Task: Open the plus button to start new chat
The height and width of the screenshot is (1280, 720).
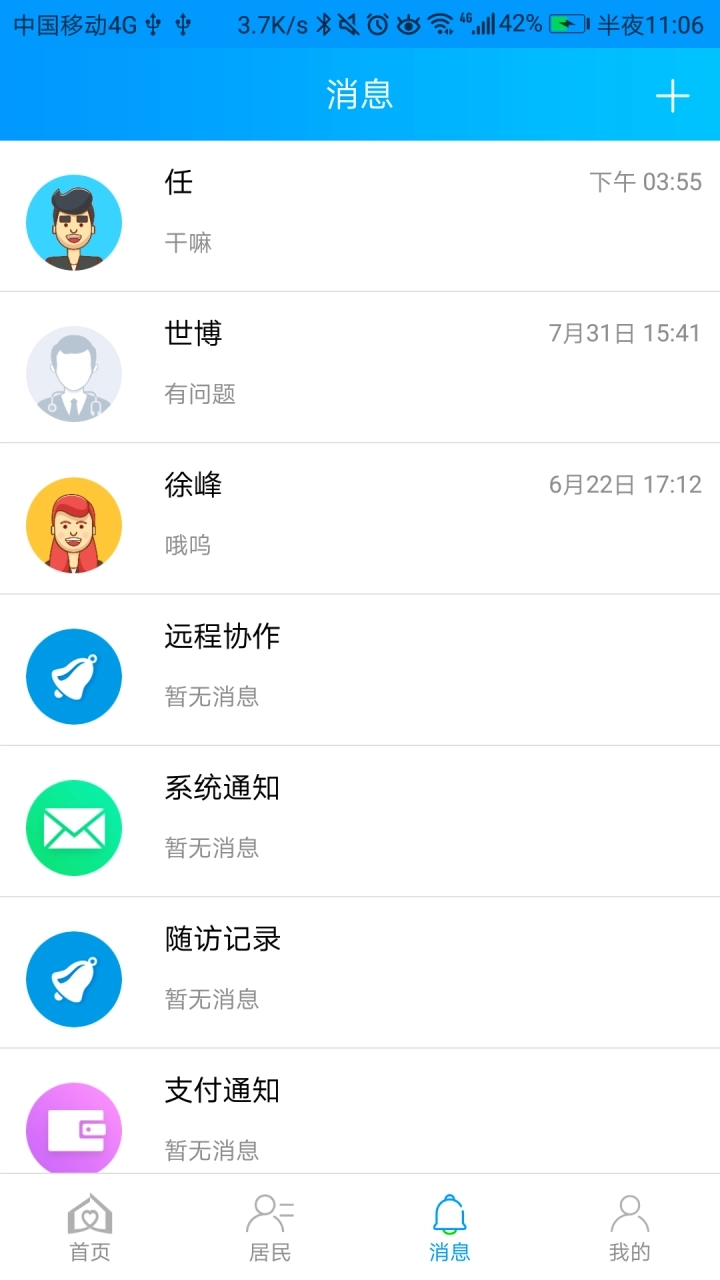Action: click(672, 96)
